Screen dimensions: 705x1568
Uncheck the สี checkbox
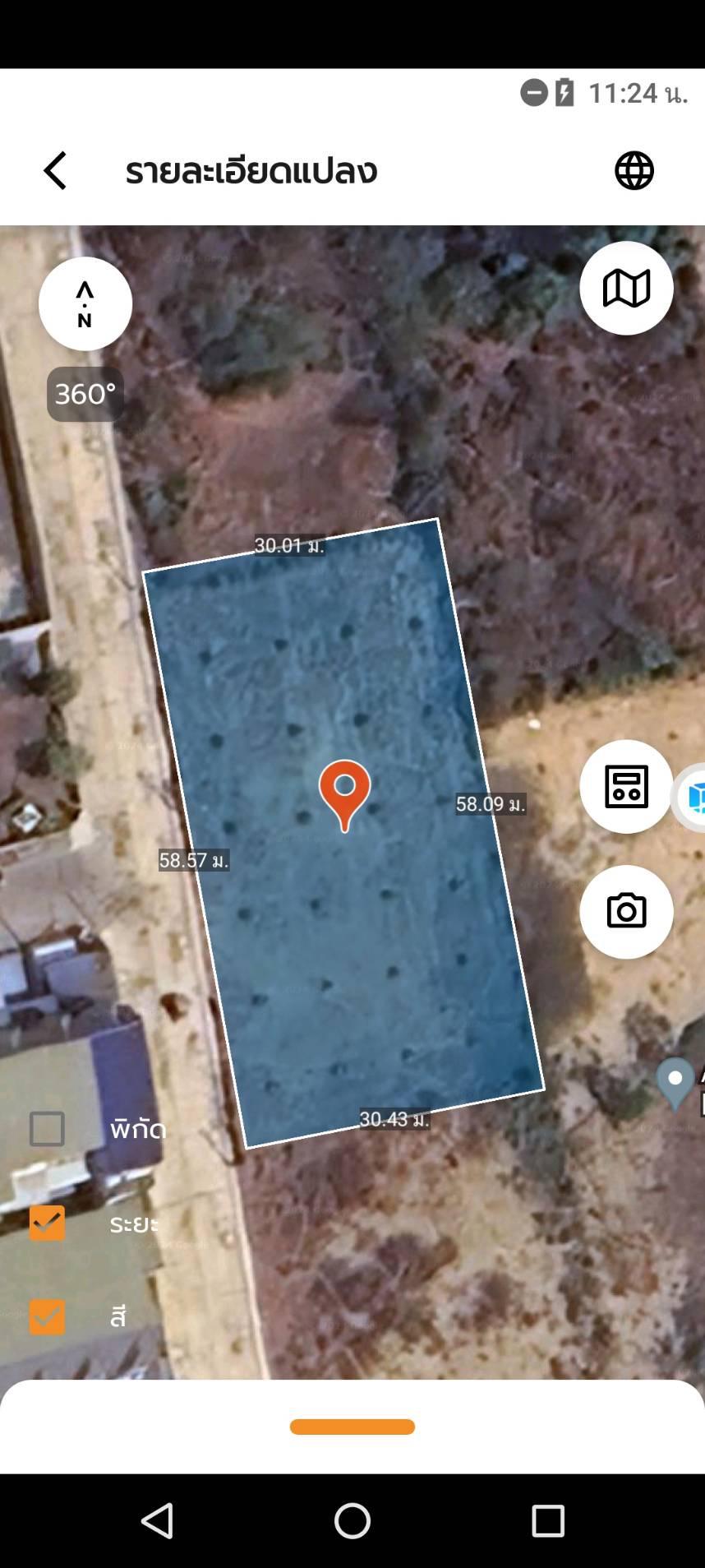click(47, 1316)
